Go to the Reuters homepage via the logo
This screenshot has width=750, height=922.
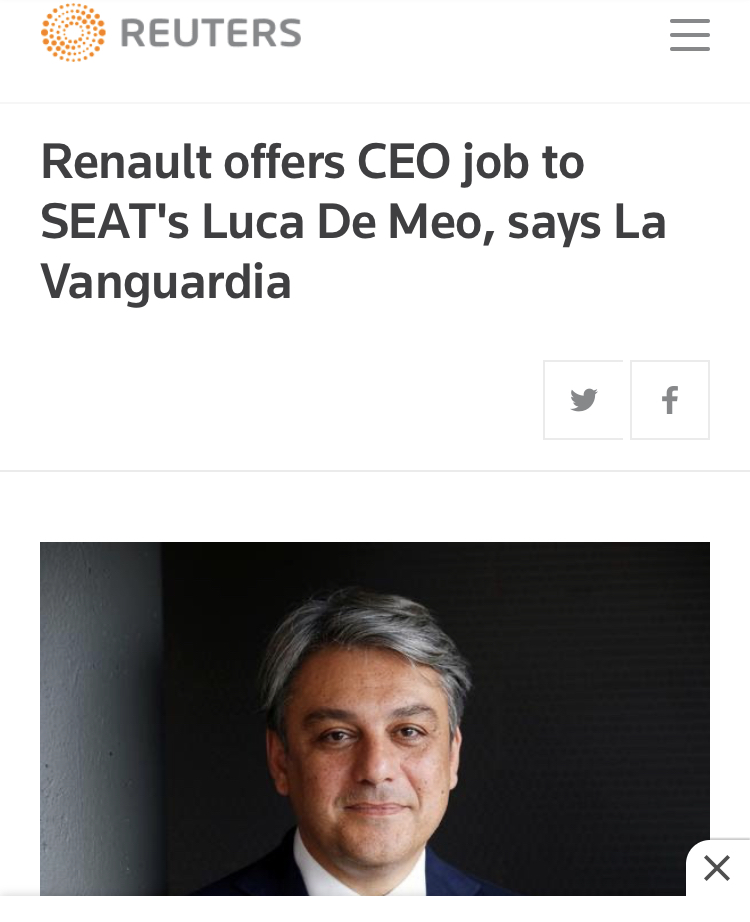coord(171,33)
